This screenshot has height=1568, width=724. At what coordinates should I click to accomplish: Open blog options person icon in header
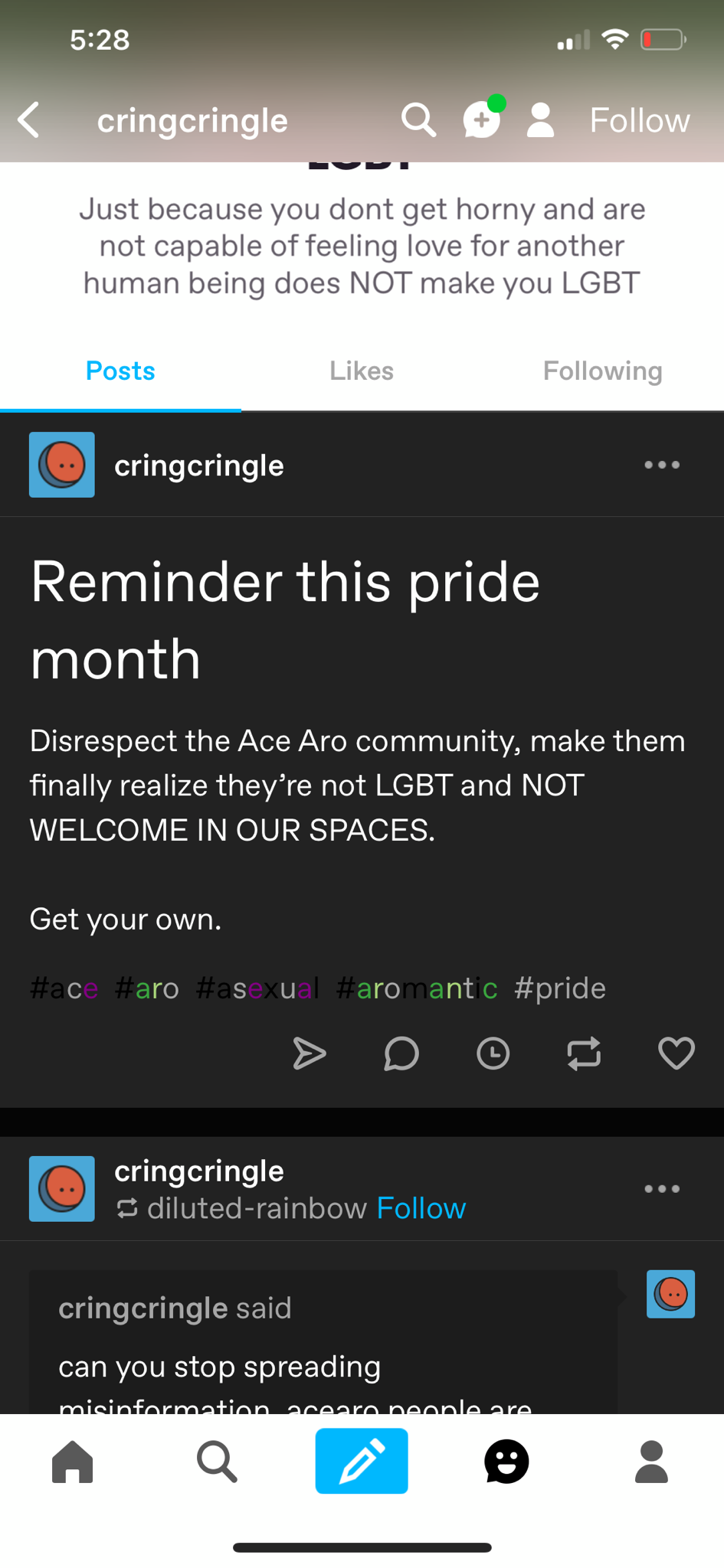(540, 120)
